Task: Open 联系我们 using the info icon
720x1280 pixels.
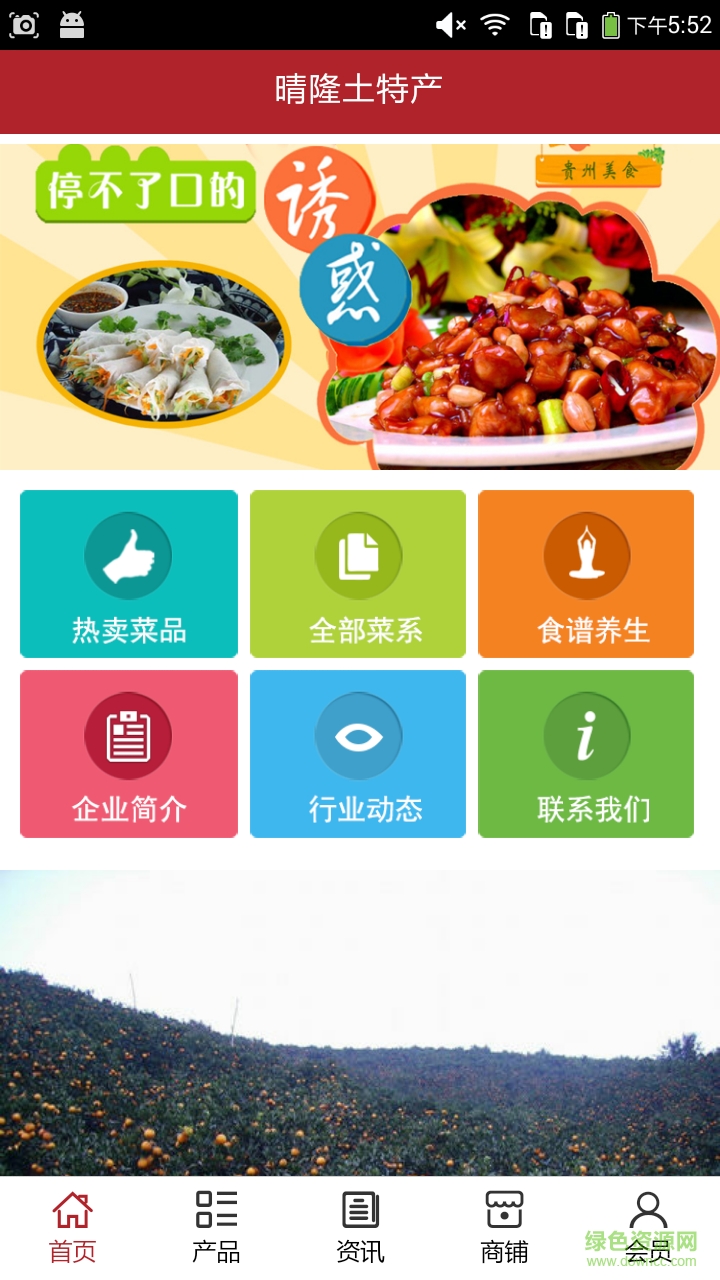Action: (586, 735)
